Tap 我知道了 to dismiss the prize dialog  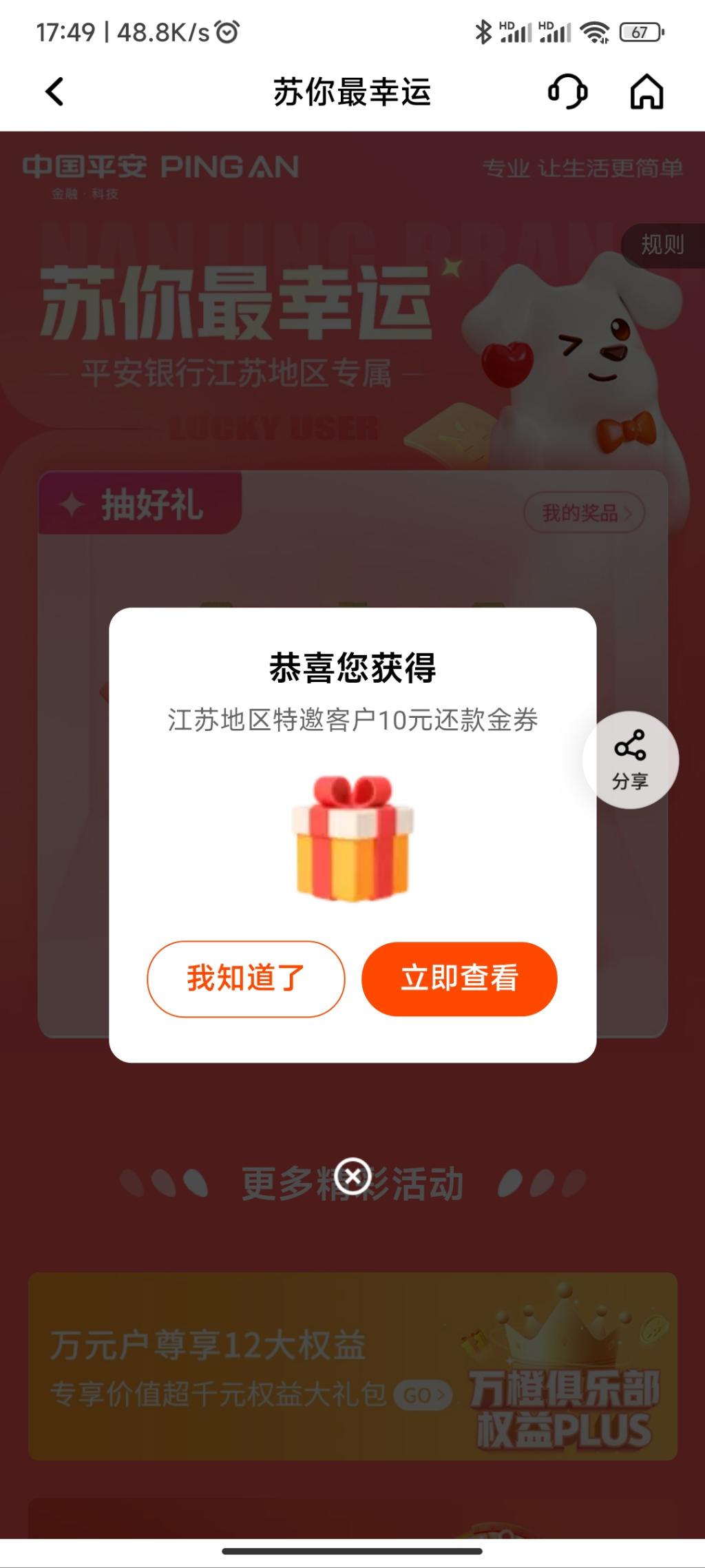pos(246,978)
